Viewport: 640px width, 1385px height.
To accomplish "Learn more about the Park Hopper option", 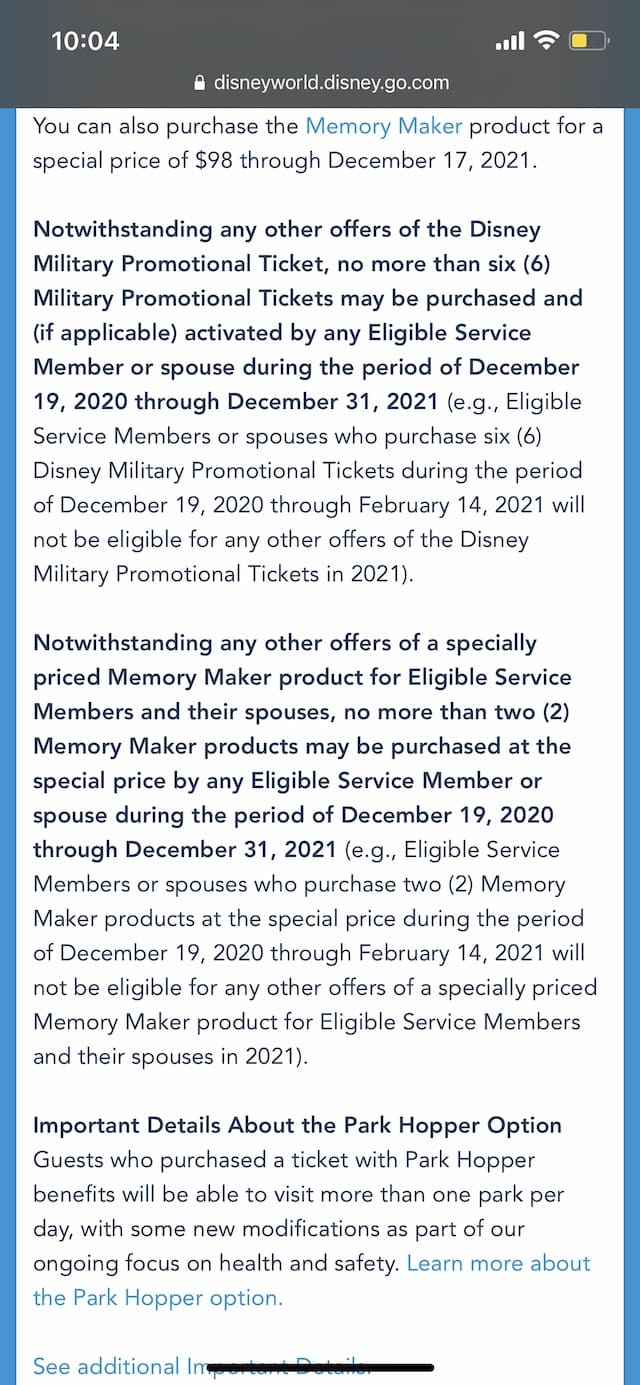I will pos(312,1280).
